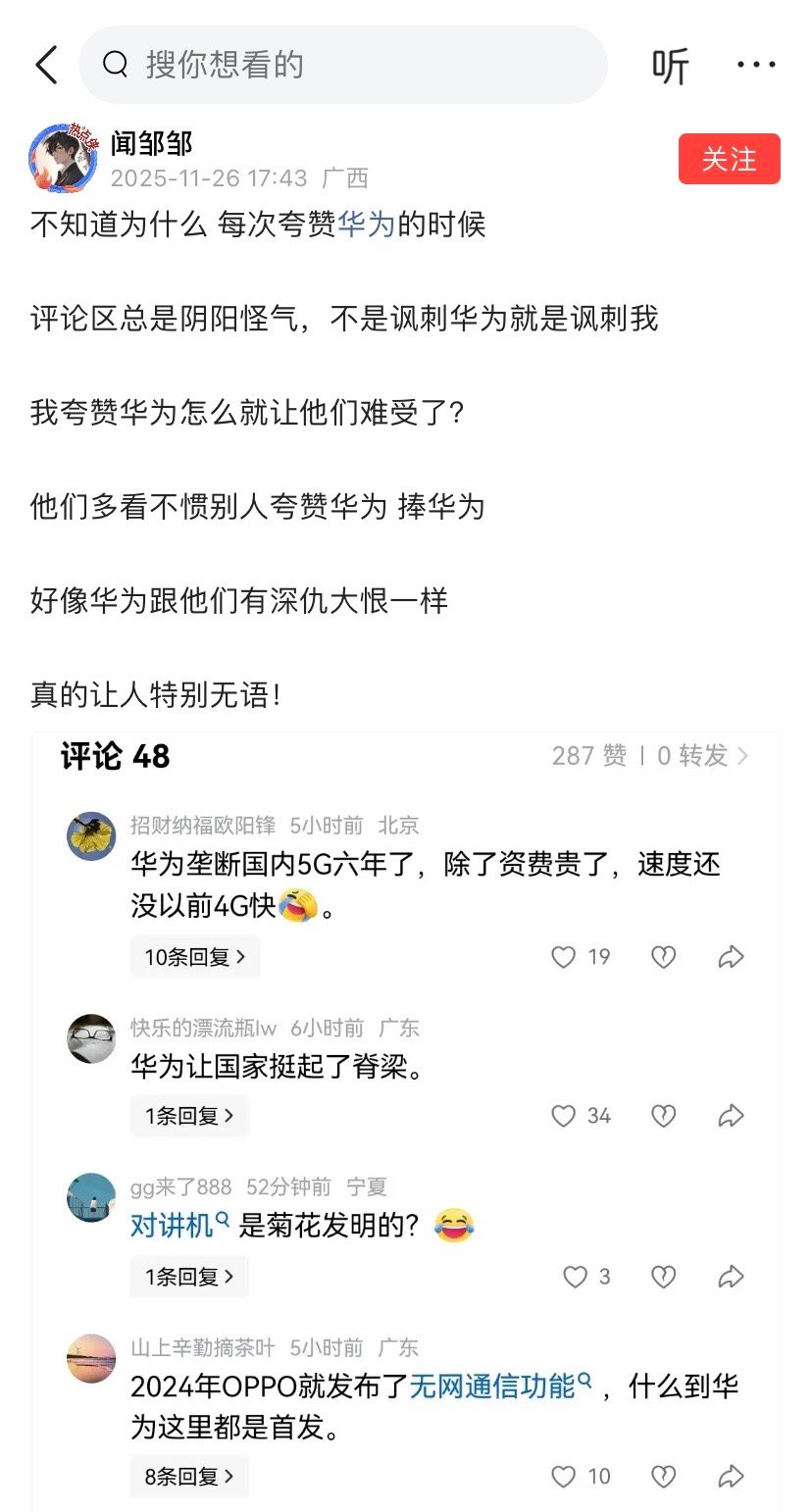The width and height of the screenshot is (812, 1512).
Task: Click dislike icon on 快乐的漂流瓶lw's comment
Action: [663, 1115]
